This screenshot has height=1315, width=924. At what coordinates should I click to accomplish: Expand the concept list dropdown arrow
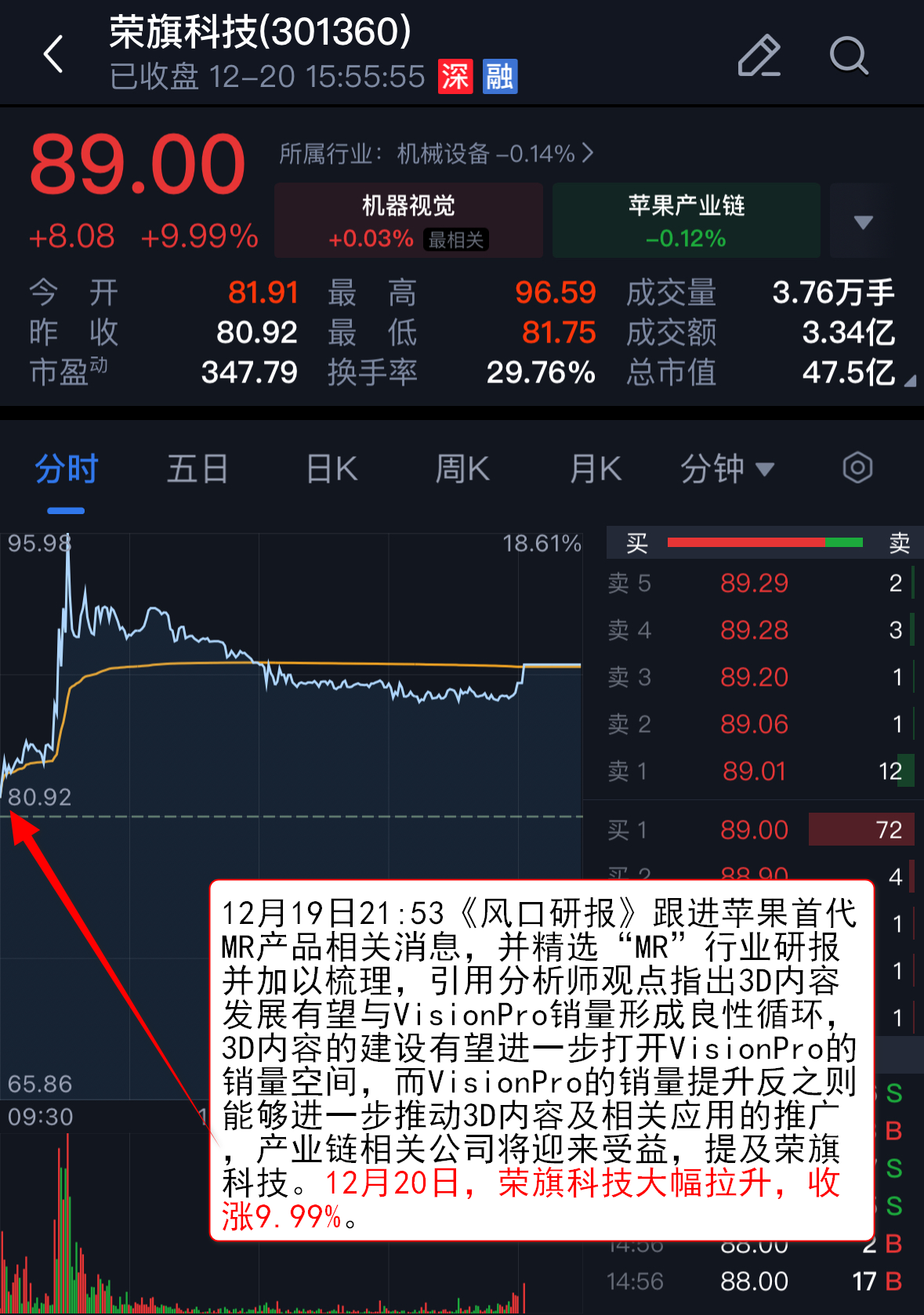tap(863, 222)
